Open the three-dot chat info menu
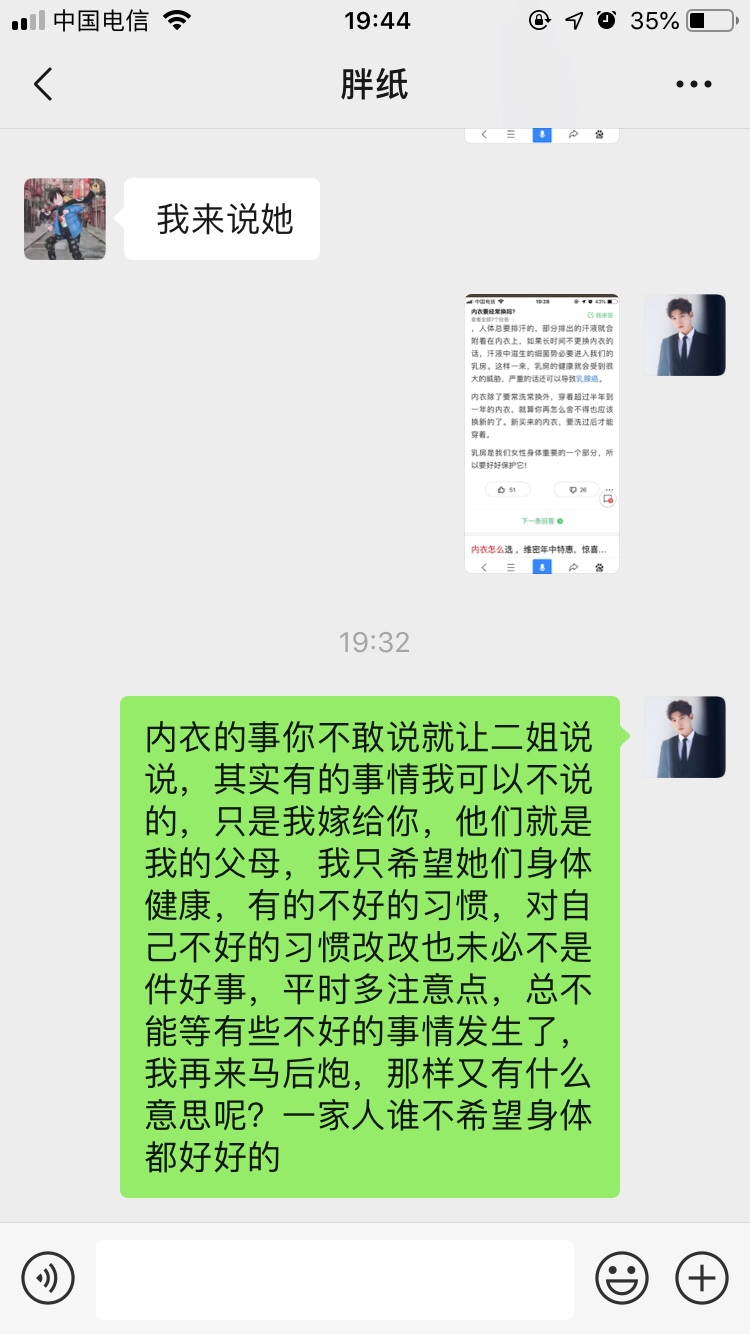This screenshot has height=1334, width=750. click(x=693, y=85)
